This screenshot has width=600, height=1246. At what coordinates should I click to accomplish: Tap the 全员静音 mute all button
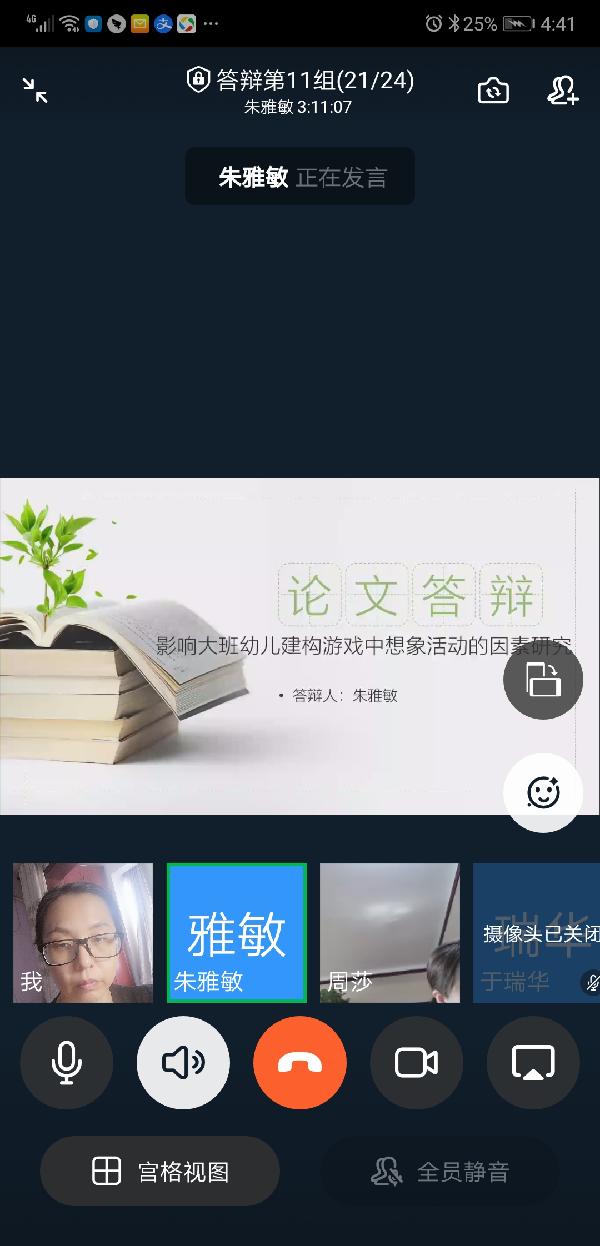(x=440, y=1171)
